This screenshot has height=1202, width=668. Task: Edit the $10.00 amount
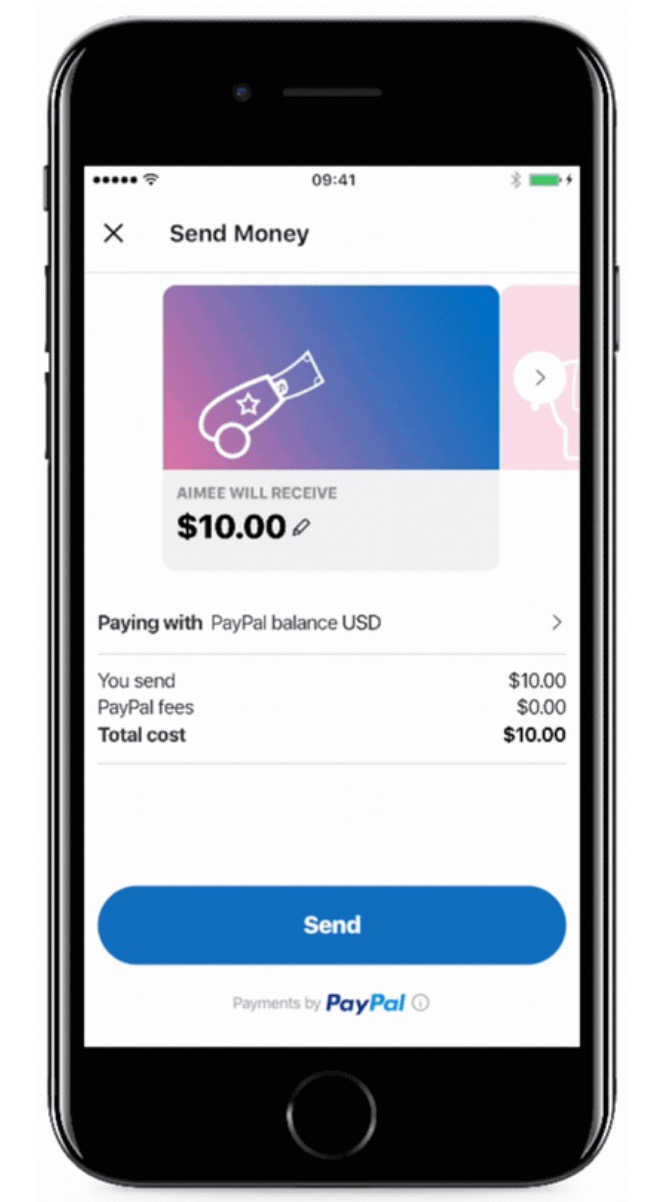(x=301, y=527)
